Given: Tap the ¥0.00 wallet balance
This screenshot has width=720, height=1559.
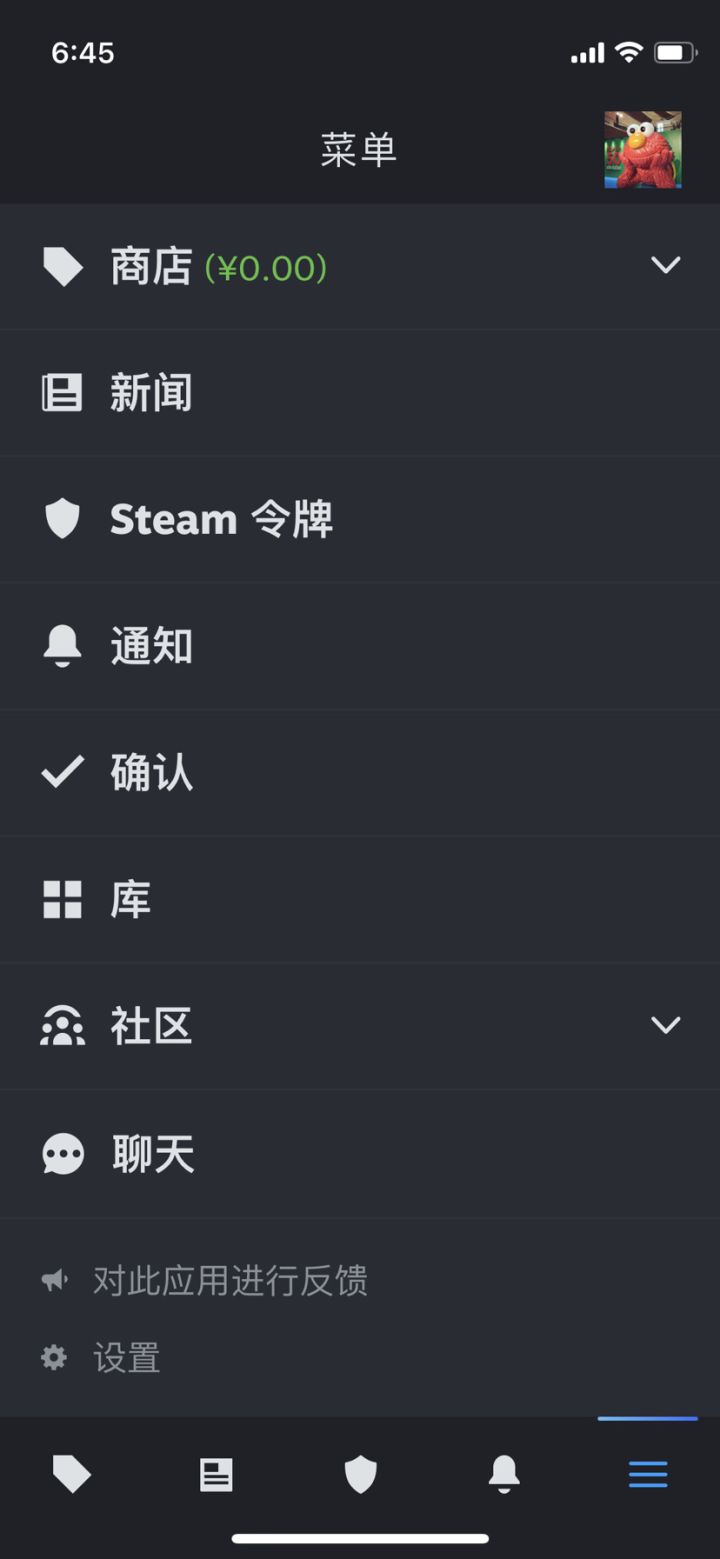Looking at the screenshot, I should point(264,268).
